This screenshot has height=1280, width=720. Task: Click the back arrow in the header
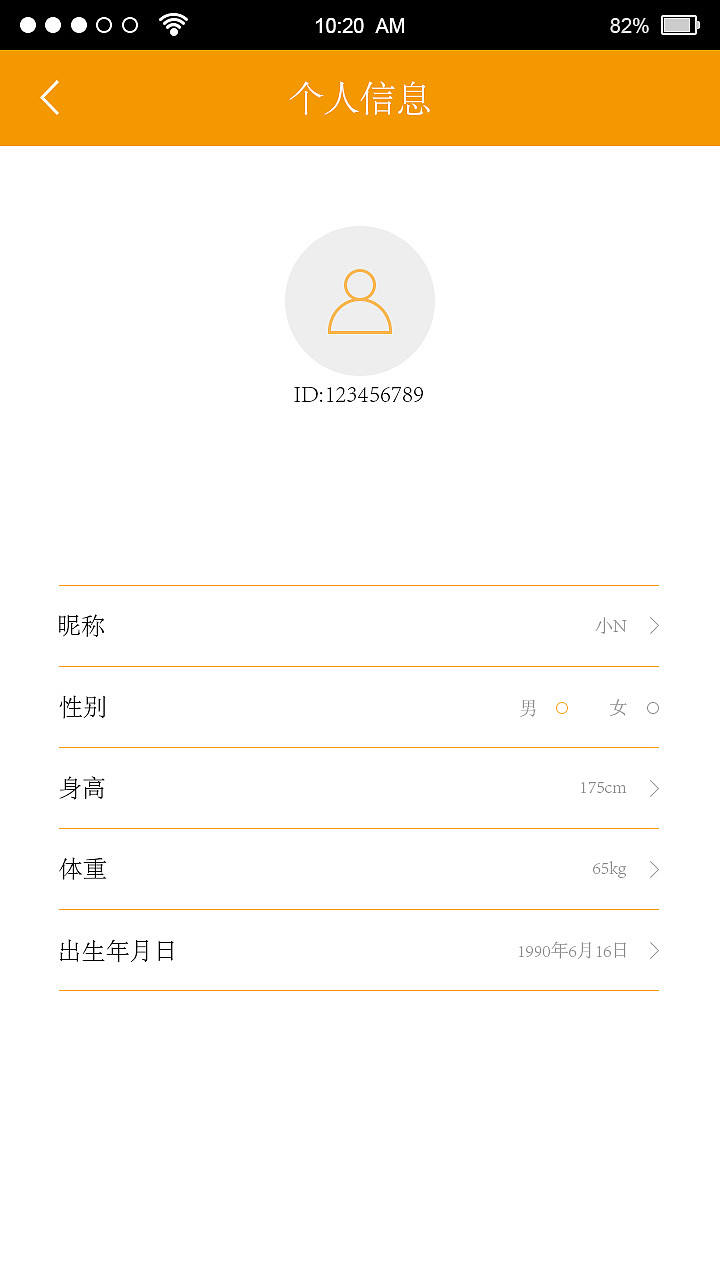pos(48,97)
